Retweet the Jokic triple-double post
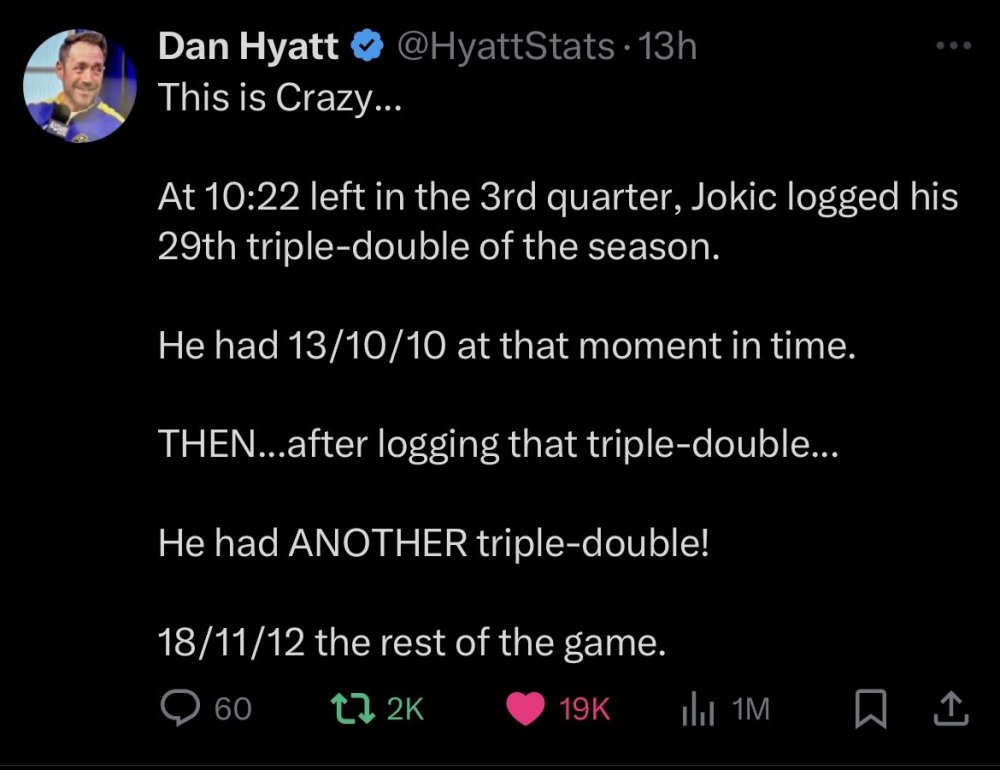This screenshot has height=770, width=1000. (x=354, y=709)
